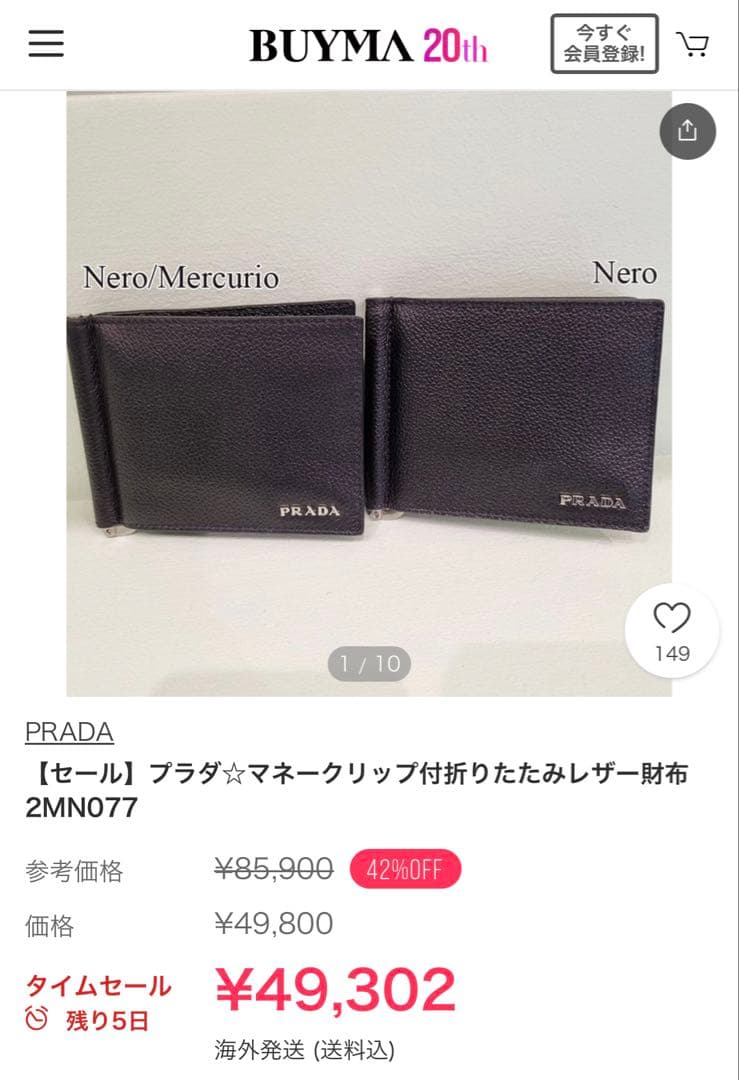This screenshot has height=1080, width=739.
Task: Click the strikethrough ¥85,900 reference price
Action: pos(272,869)
